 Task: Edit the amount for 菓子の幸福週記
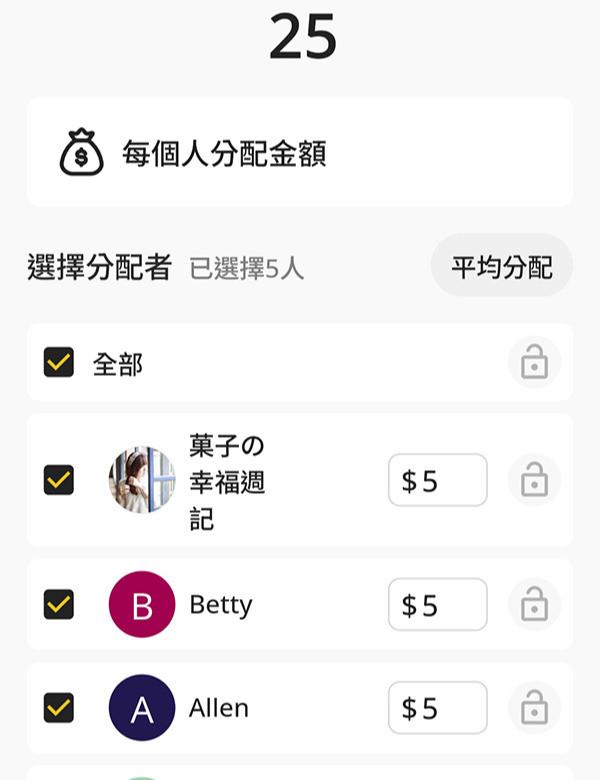coord(437,480)
